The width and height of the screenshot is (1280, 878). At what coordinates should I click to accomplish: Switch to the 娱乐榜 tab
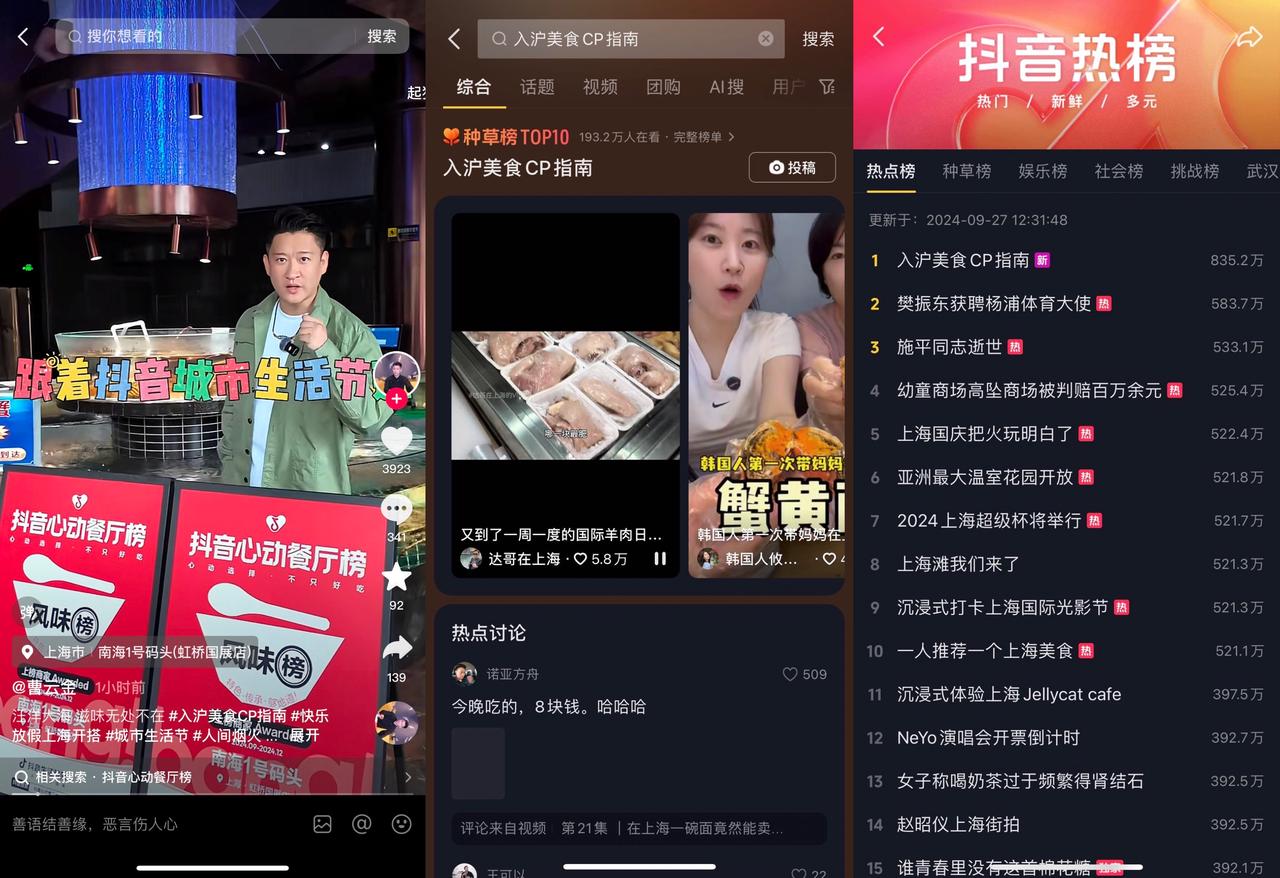click(1042, 171)
